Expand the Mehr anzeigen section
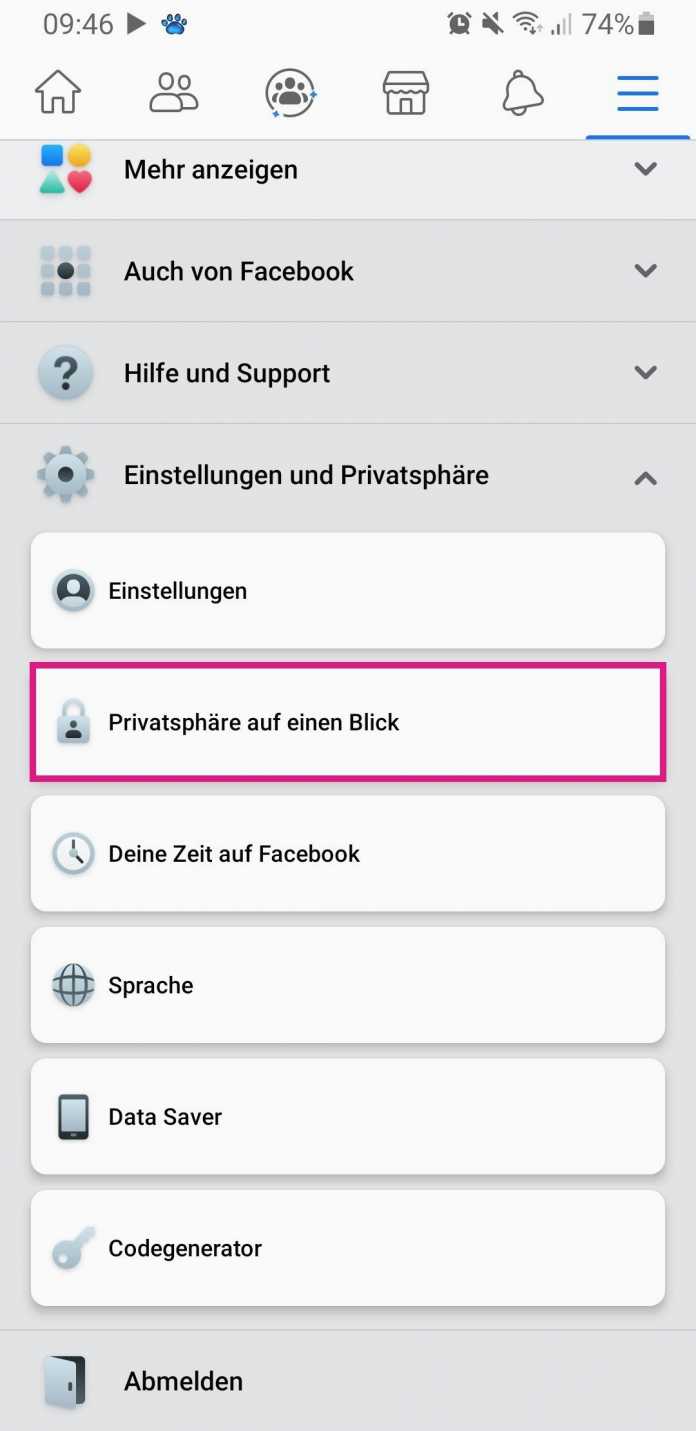696x1431 pixels. (348, 170)
